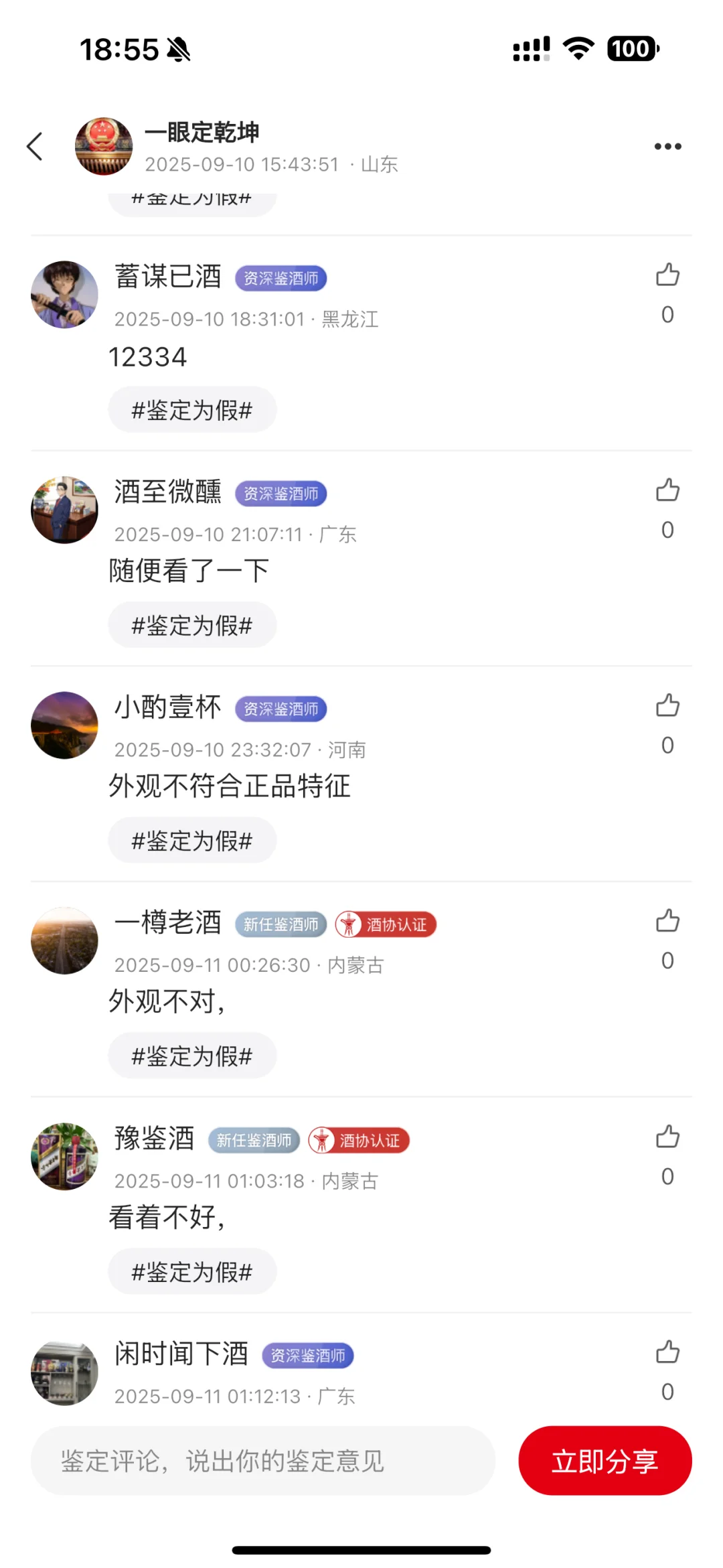Open 小酌壹杯's avatar
This screenshot has width=723, height=1568.
pyautogui.click(x=64, y=725)
